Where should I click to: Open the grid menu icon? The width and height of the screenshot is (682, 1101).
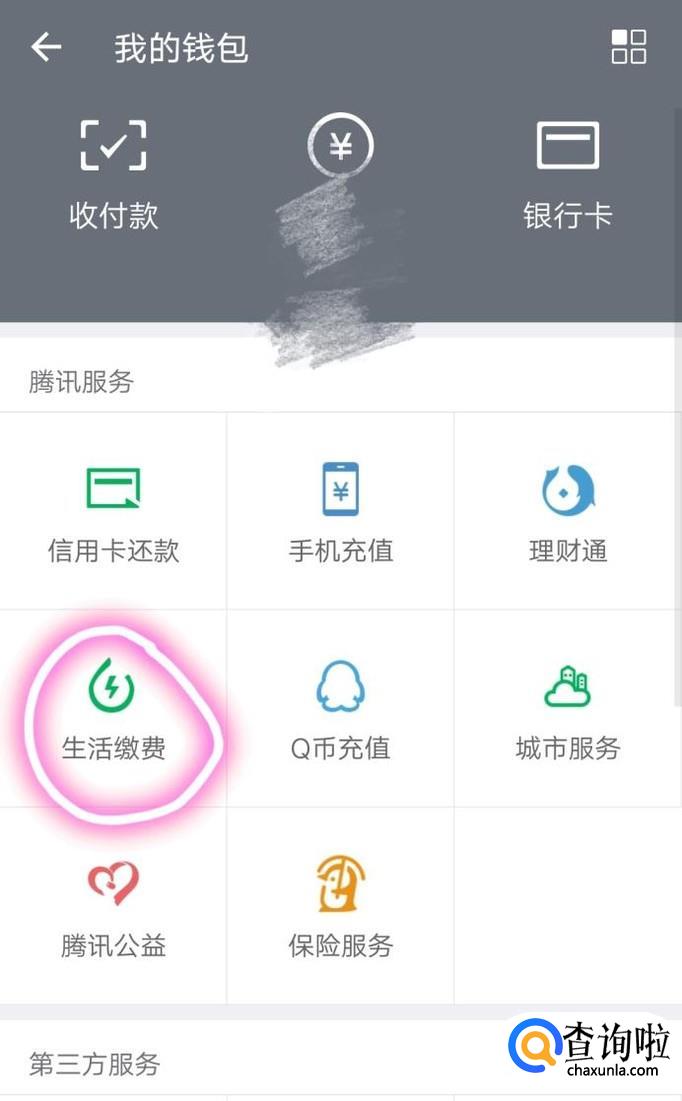point(628,47)
